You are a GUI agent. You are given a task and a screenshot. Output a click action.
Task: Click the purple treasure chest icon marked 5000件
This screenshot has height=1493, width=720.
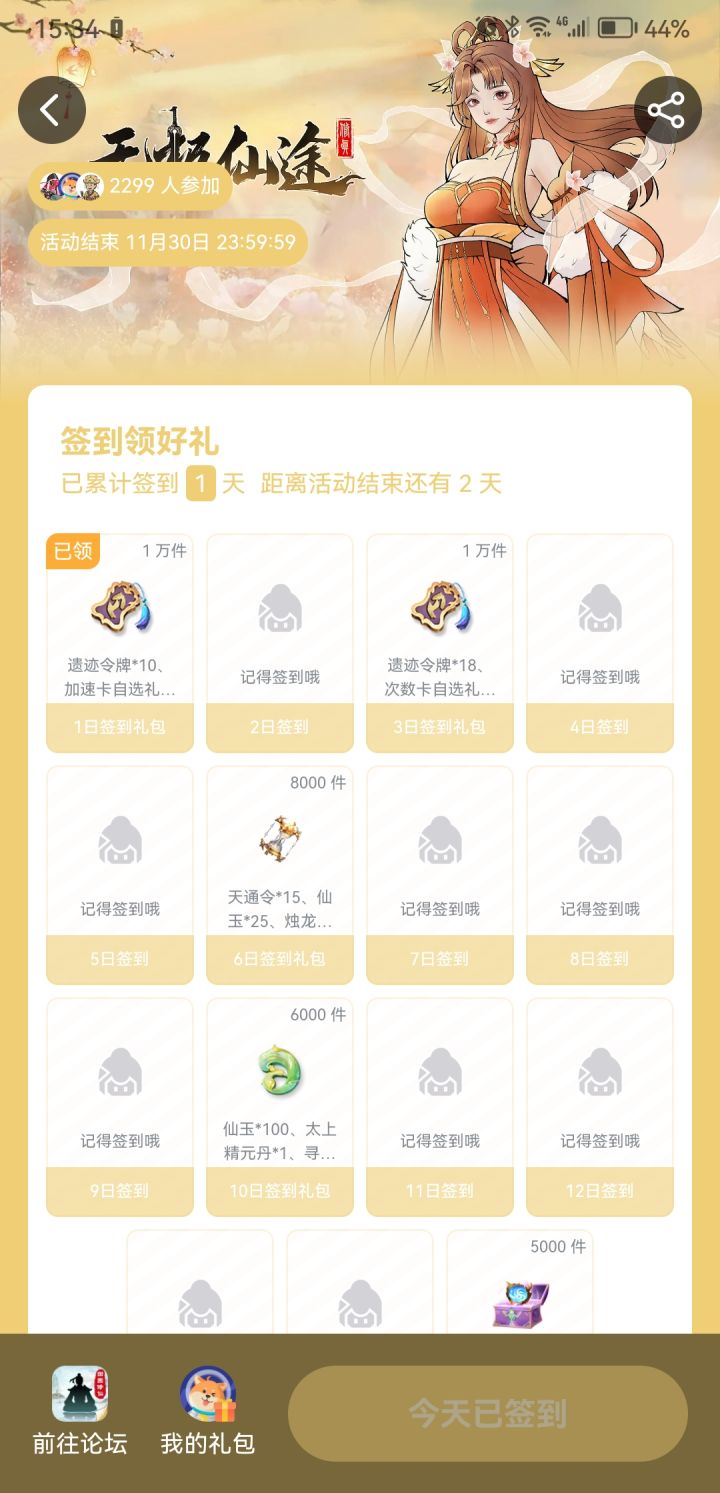pyautogui.click(x=520, y=1300)
